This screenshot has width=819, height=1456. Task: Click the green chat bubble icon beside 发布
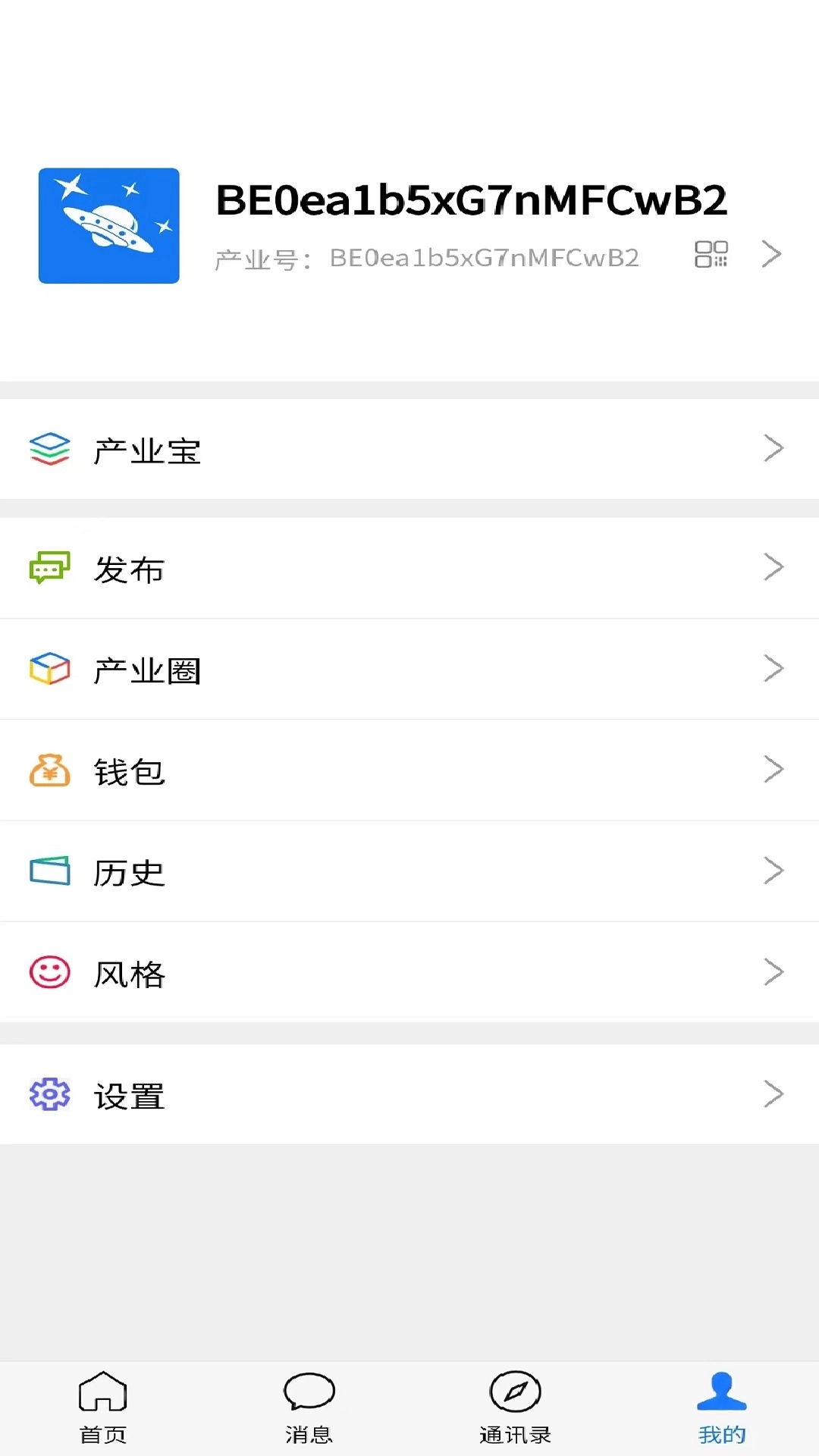click(x=49, y=567)
